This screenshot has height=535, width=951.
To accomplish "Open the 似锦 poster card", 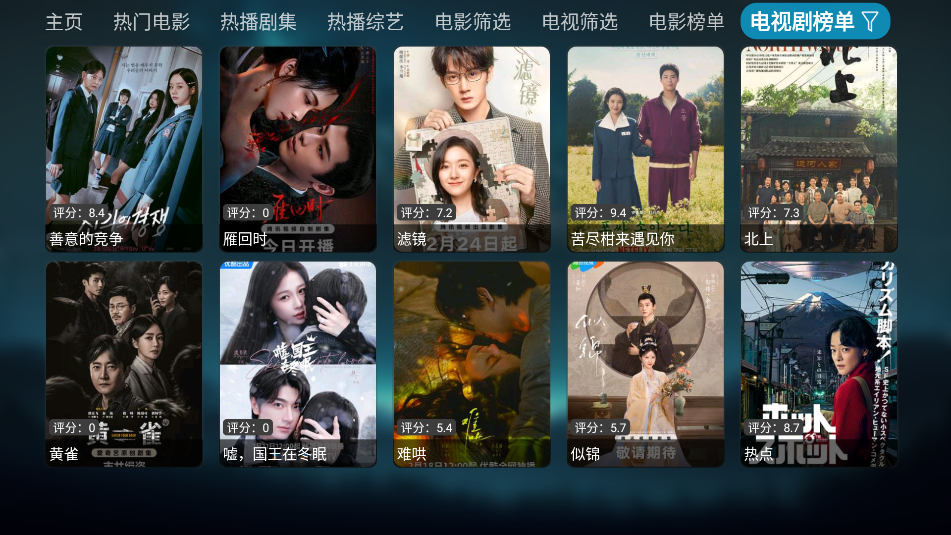I will 645,364.
